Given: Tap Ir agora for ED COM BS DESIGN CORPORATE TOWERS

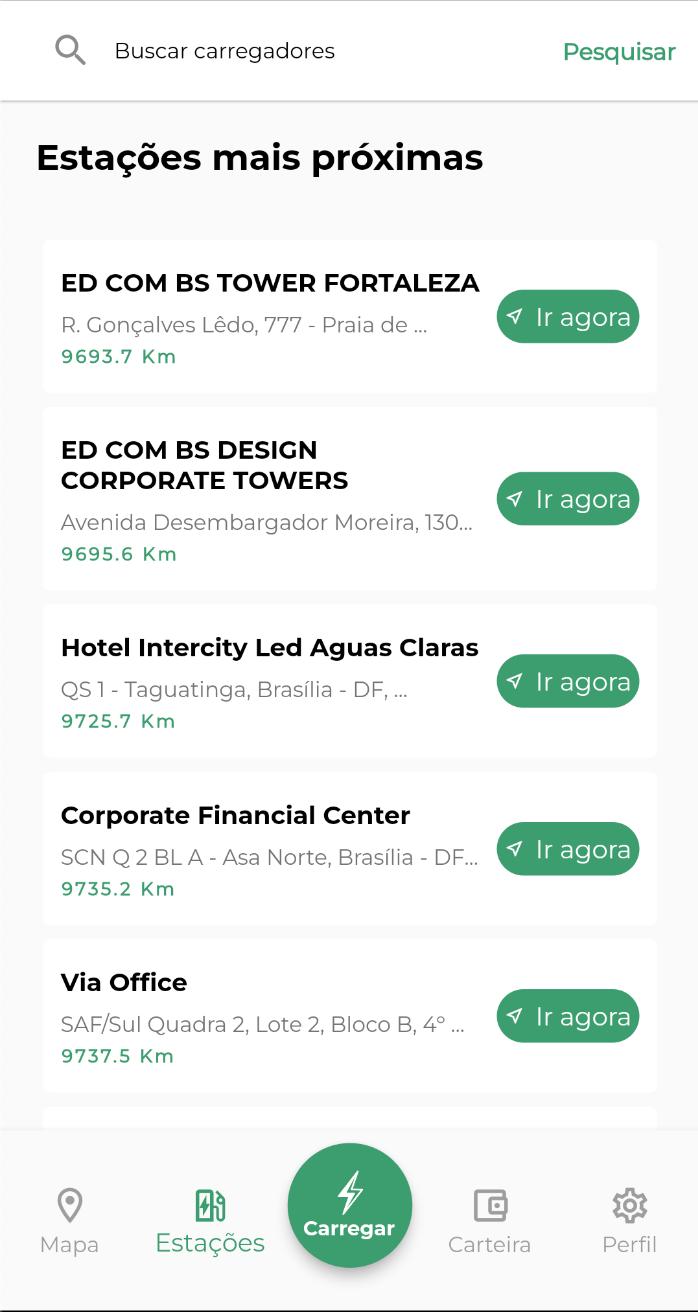Looking at the screenshot, I should pyautogui.click(x=568, y=499).
